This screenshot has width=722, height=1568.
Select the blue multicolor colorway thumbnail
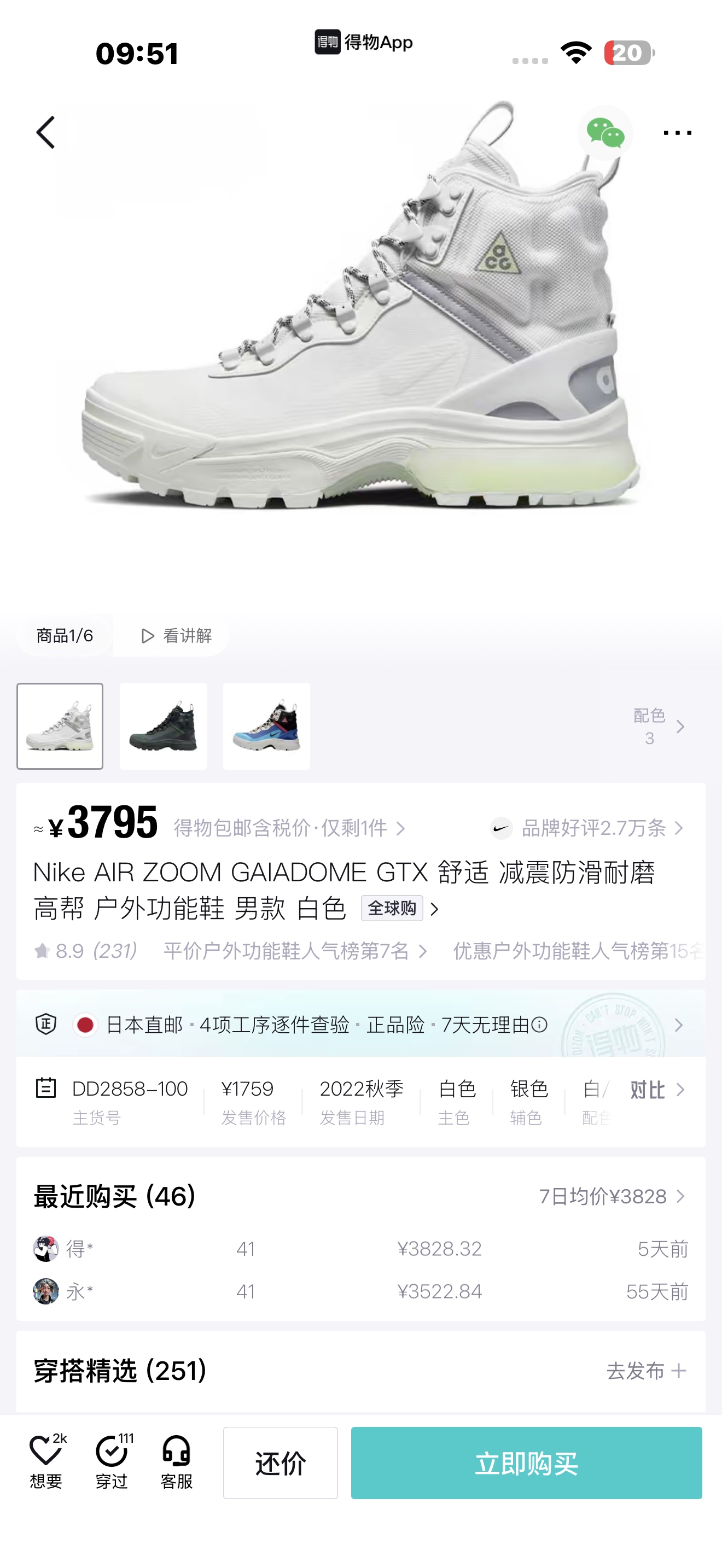click(x=266, y=726)
